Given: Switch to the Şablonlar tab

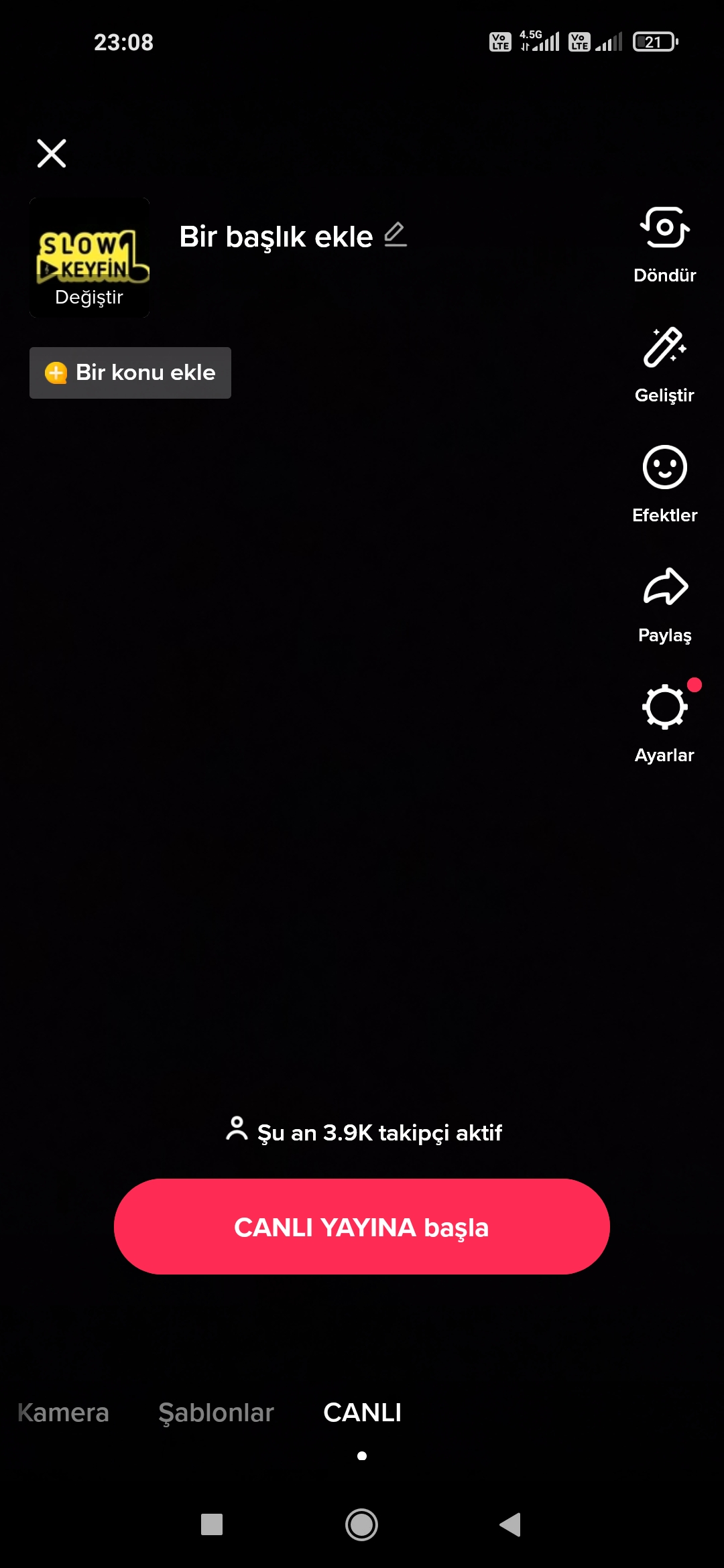Looking at the screenshot, I should [216, 1413].
